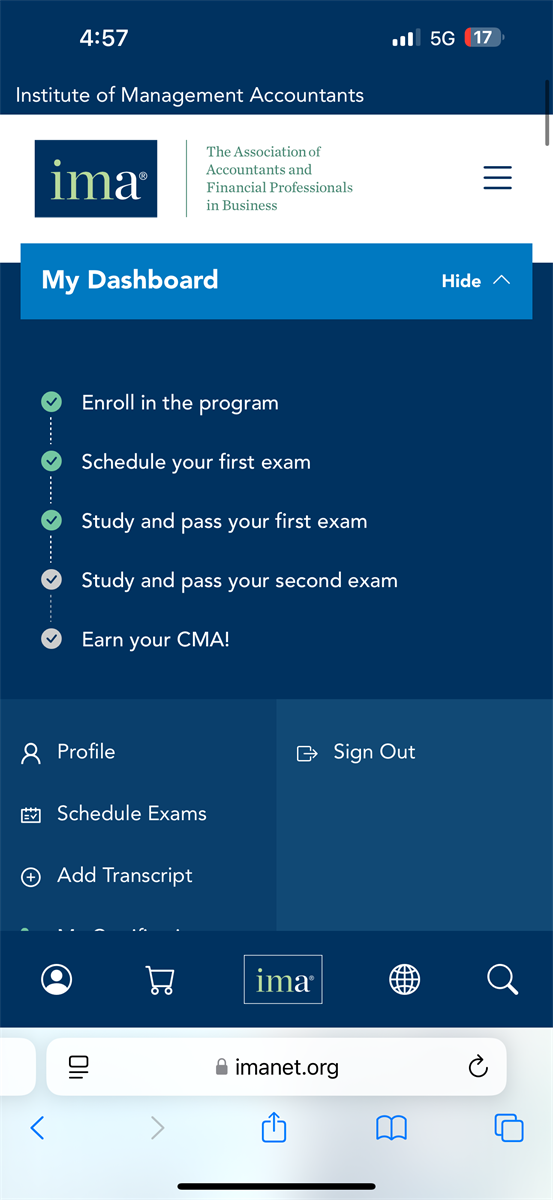The image size is (553, 1200).
Task: Open the globe language selector
Action: [x=404, y=979]
